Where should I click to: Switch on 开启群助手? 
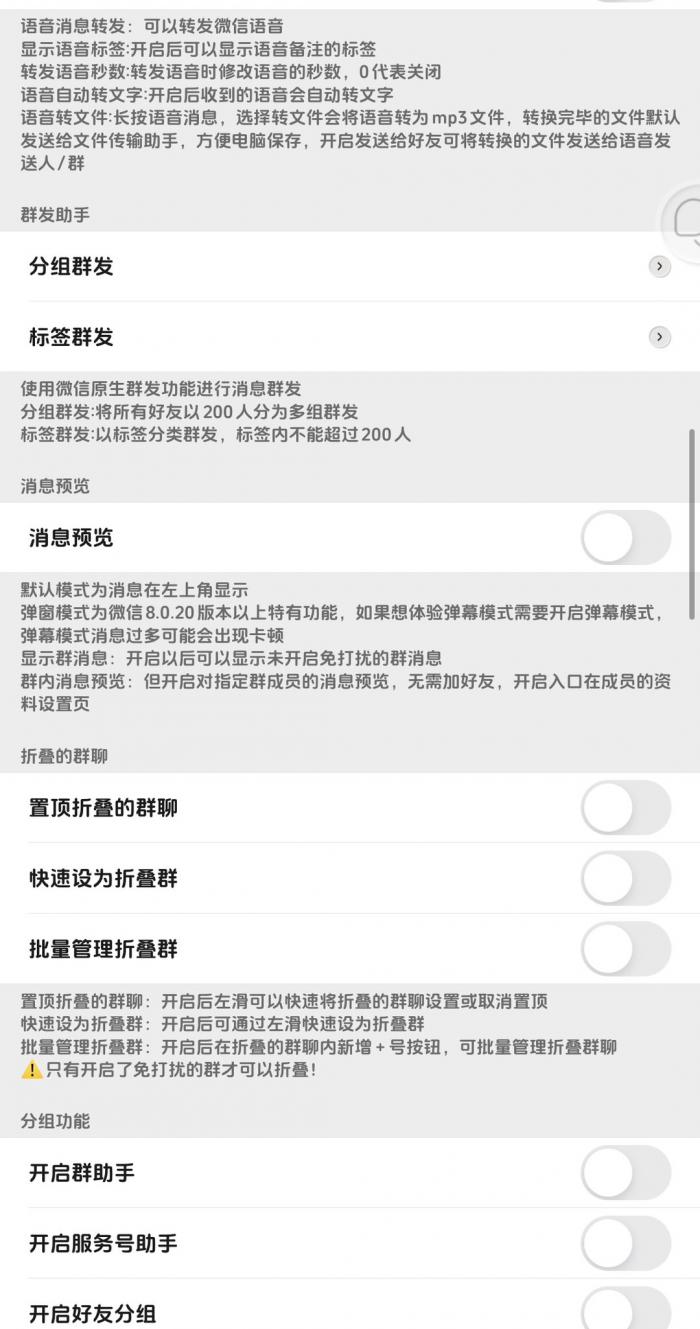[626, 1173]
